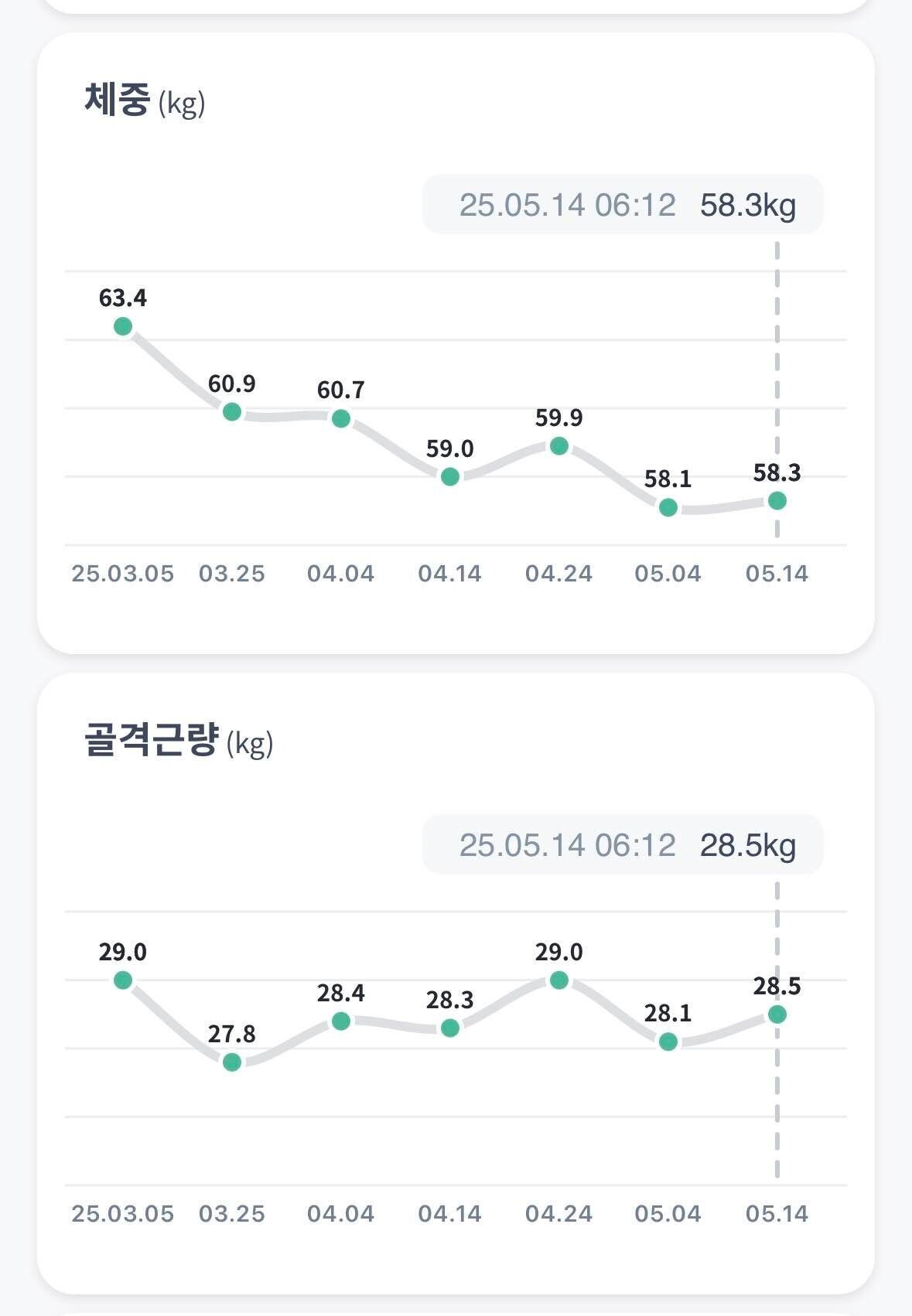The width and height of the screenshot is (912, 1316).
Task: Tap the 59.0 kg data point
Action: click(449, 478)
